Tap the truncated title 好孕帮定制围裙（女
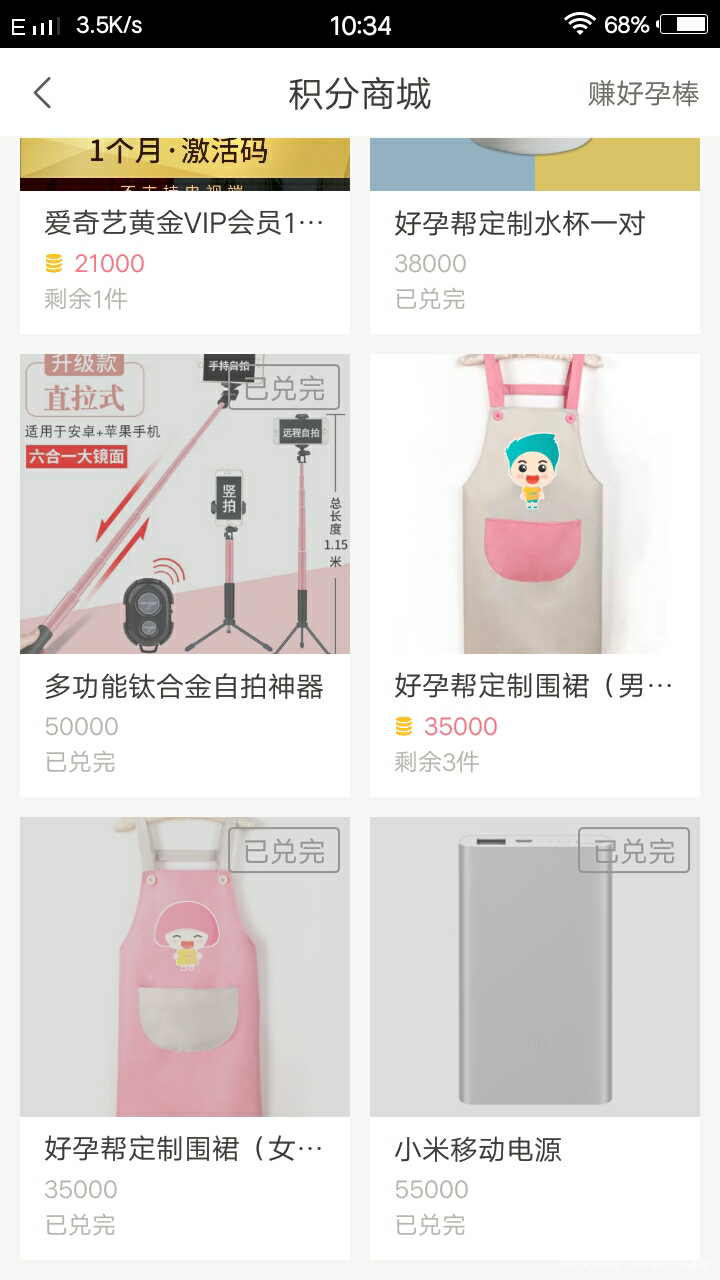The image size is (720, 1280). click(184, 1150)
